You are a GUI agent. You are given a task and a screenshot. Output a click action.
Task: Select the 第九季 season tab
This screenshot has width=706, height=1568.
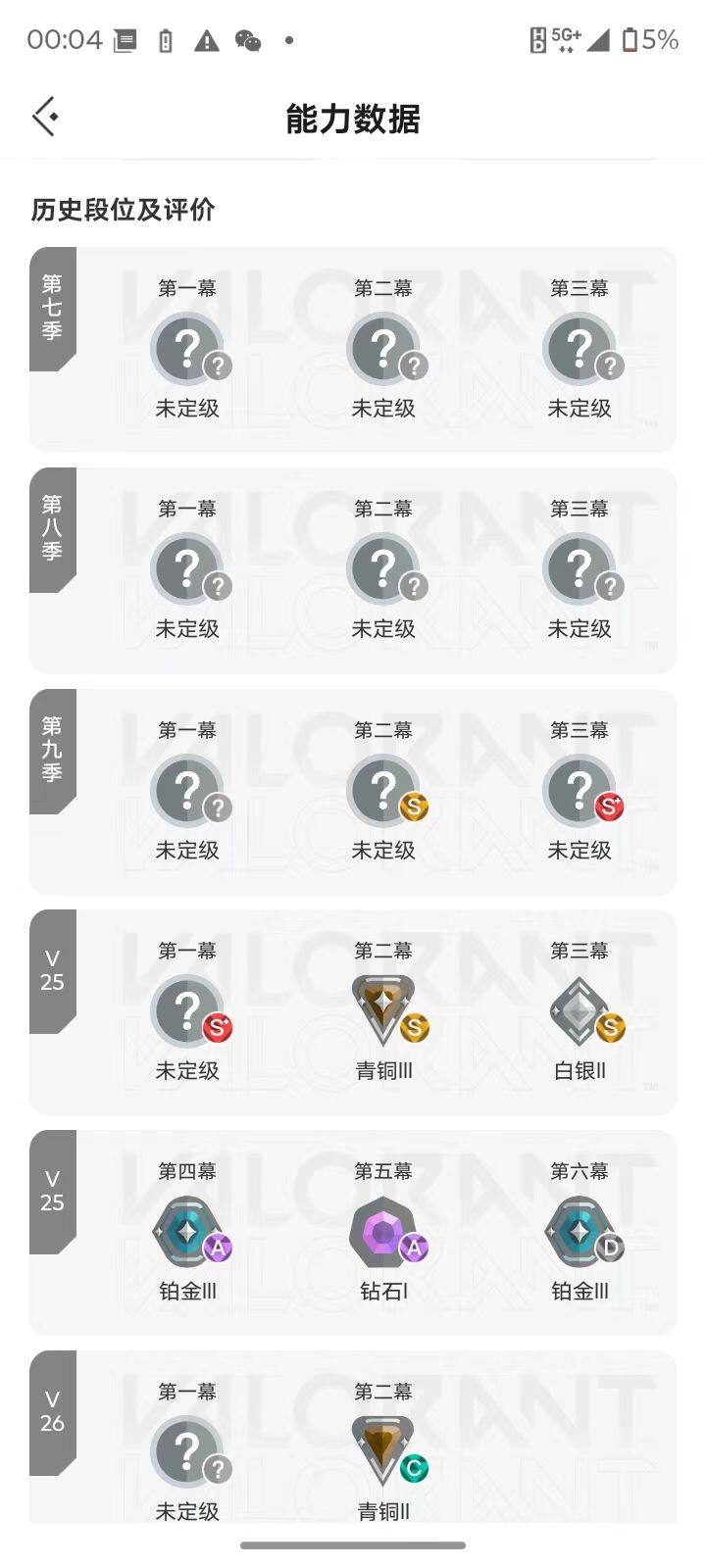[51, 751]
